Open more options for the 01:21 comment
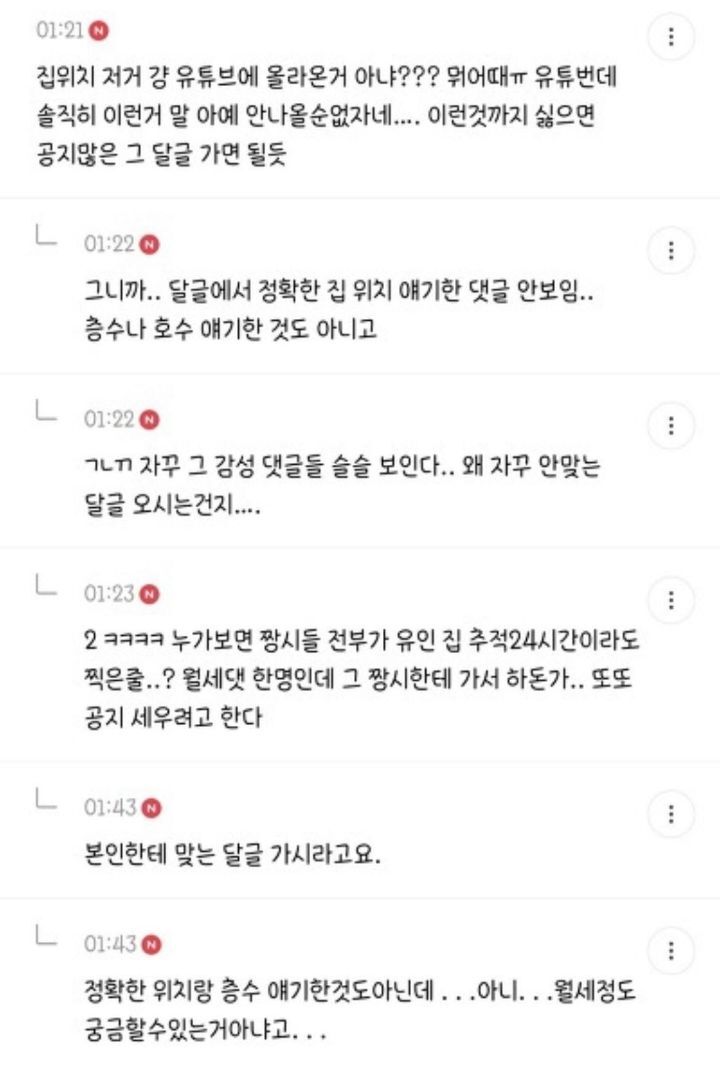The width and height of the screenshot is (720, 1071). pyautogui.click(x=671, y=38)
